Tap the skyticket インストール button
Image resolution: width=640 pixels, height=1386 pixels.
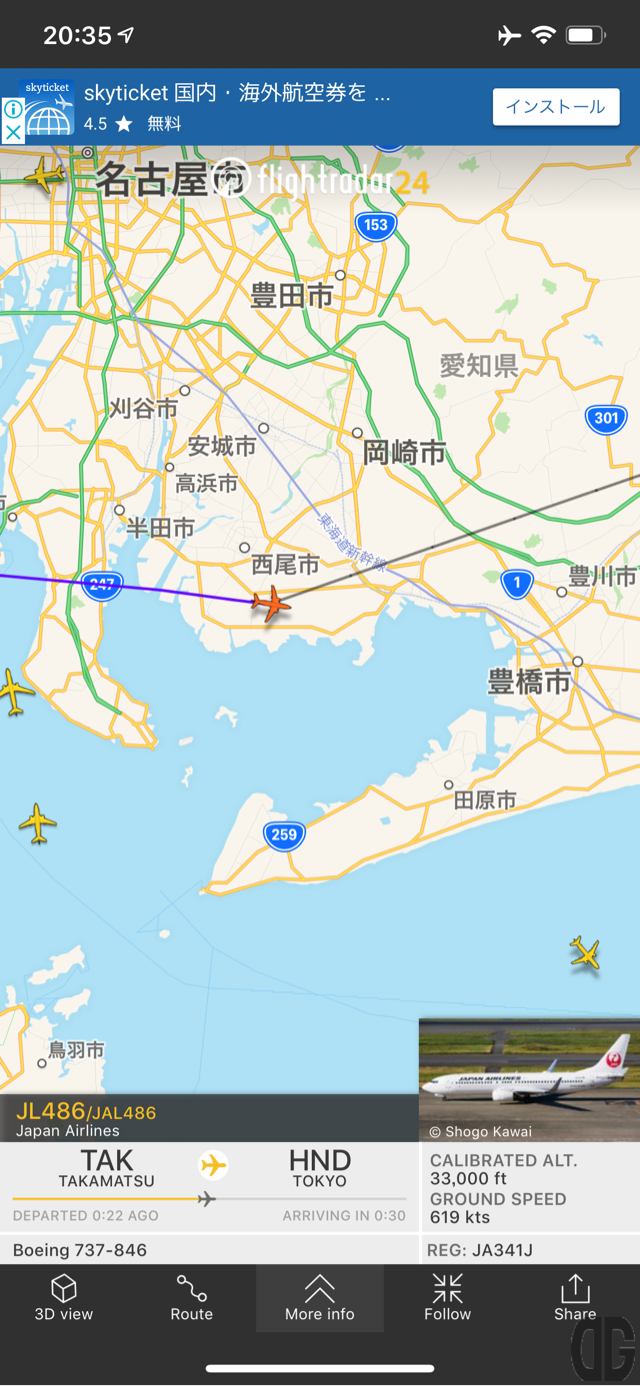coord(555,107)
